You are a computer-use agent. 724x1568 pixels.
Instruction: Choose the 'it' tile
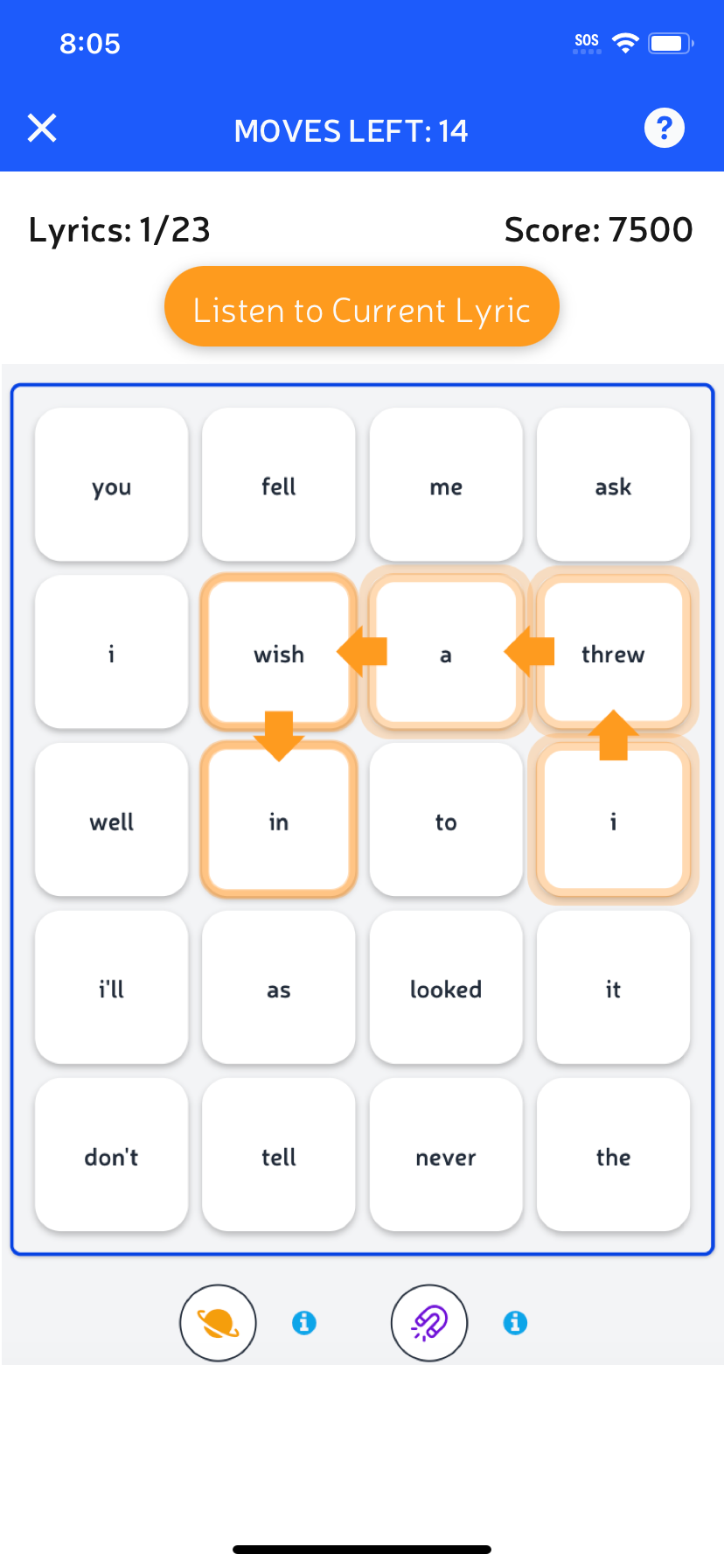(x=613, y=988)
